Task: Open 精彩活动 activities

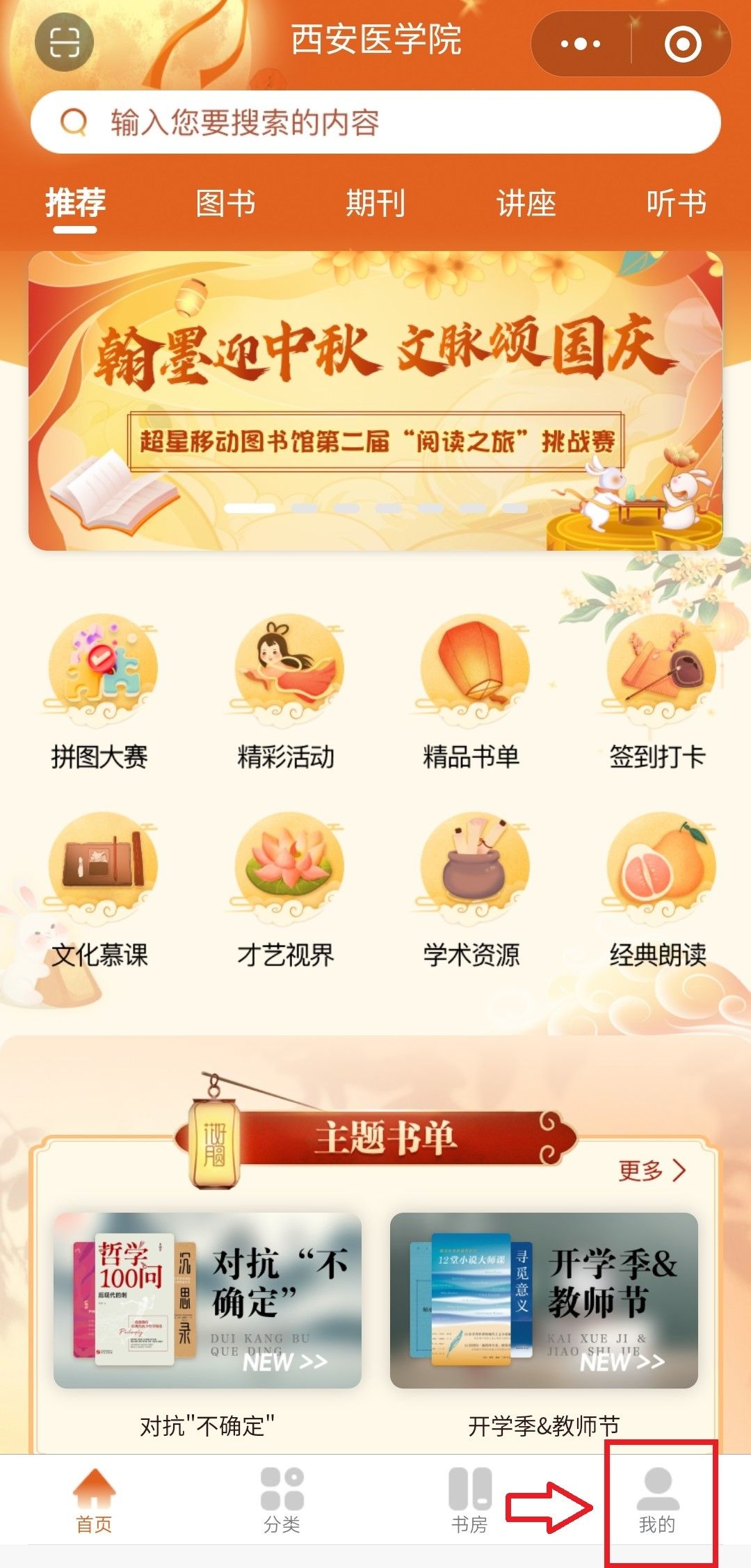Action: coord(286,692)
